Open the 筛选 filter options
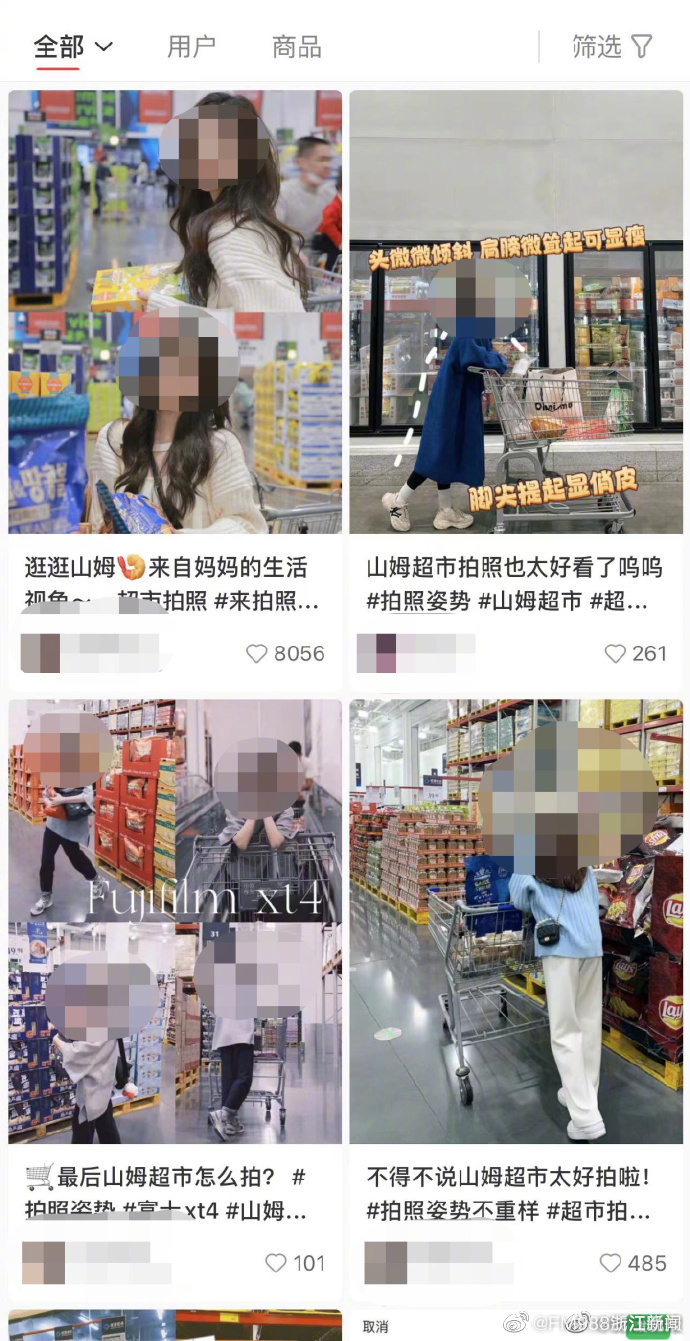This screenshot has width=690, height=1341. (612, 46)
